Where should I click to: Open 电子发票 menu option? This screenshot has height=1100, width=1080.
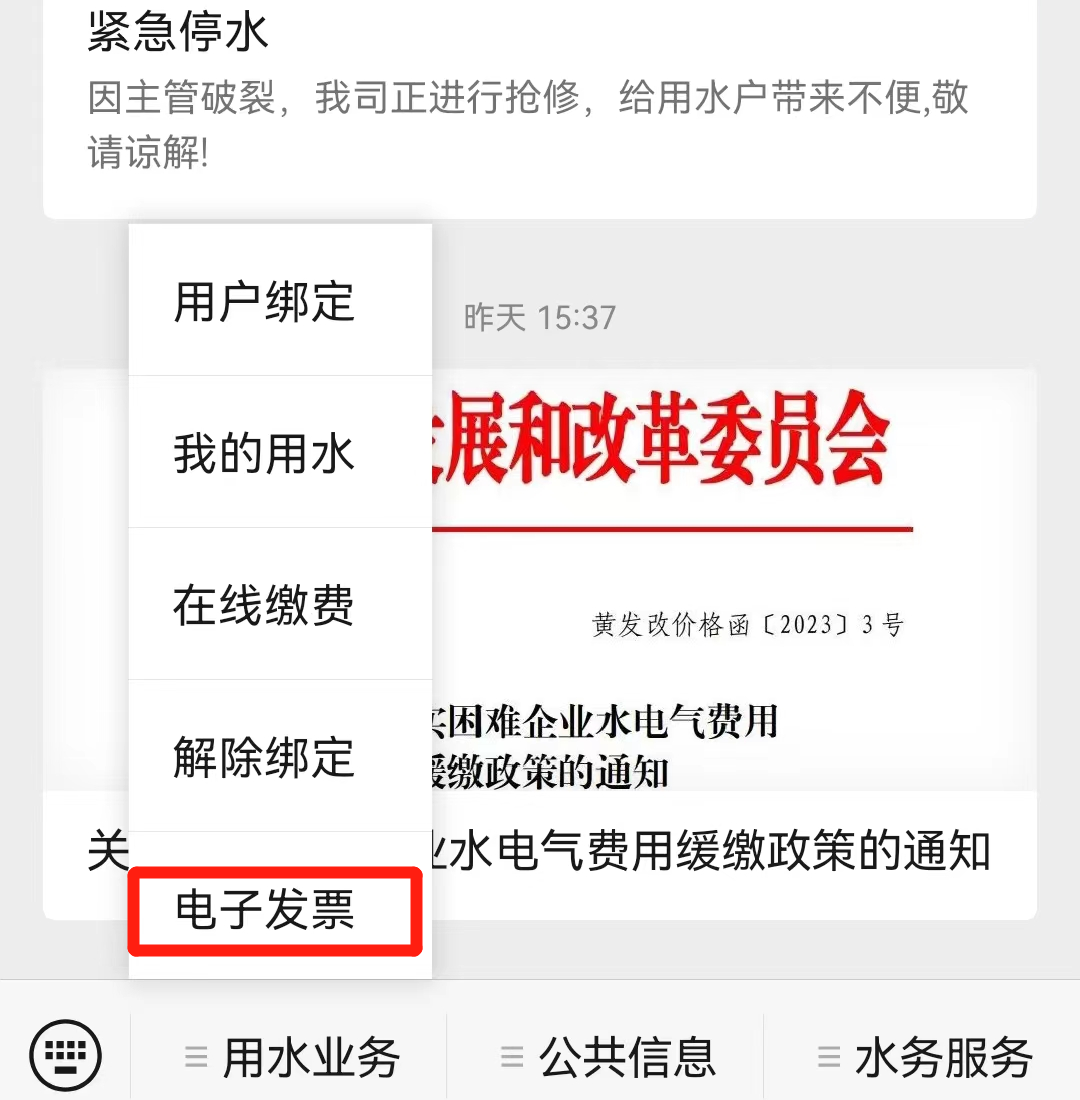pyautogui.click(x=266, y=910)
